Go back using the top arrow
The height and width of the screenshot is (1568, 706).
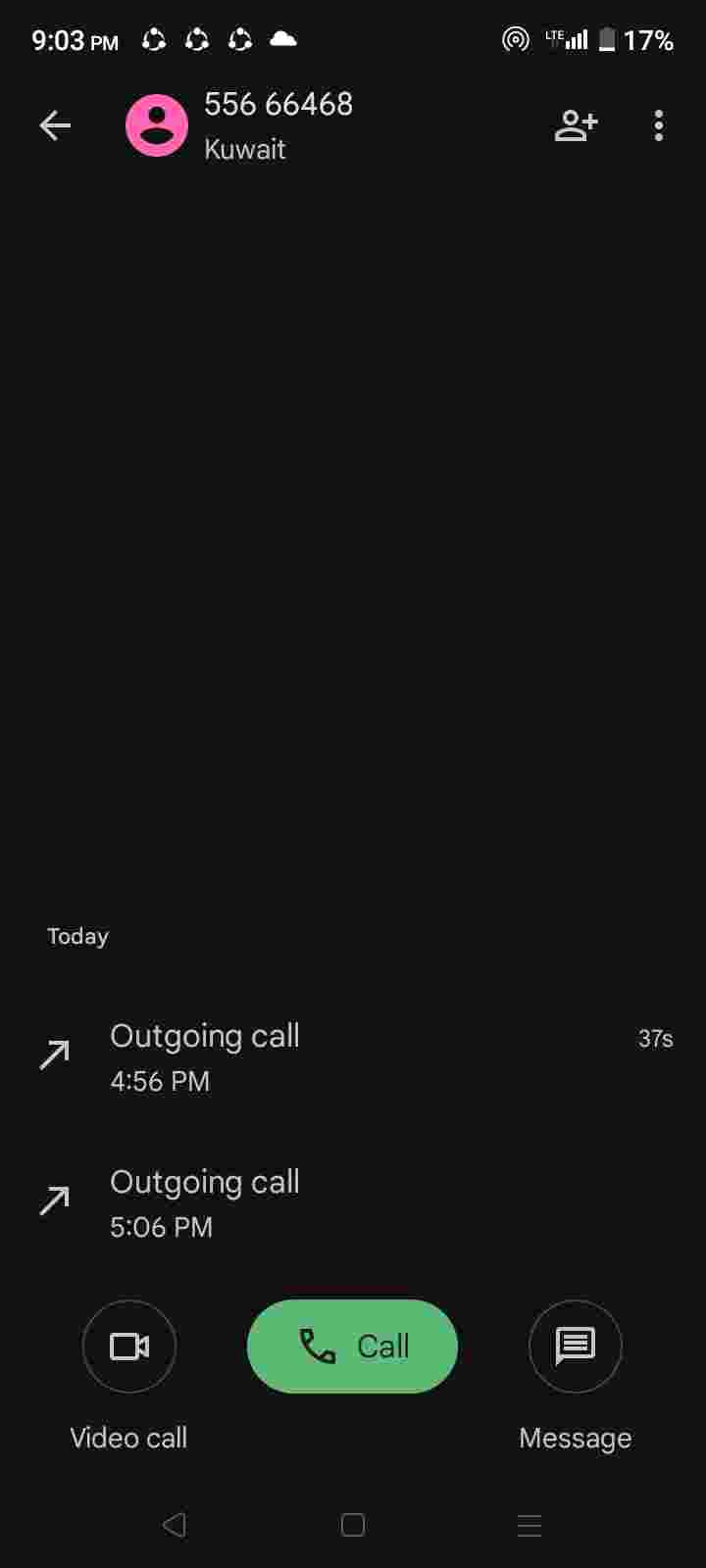(55, 125)
